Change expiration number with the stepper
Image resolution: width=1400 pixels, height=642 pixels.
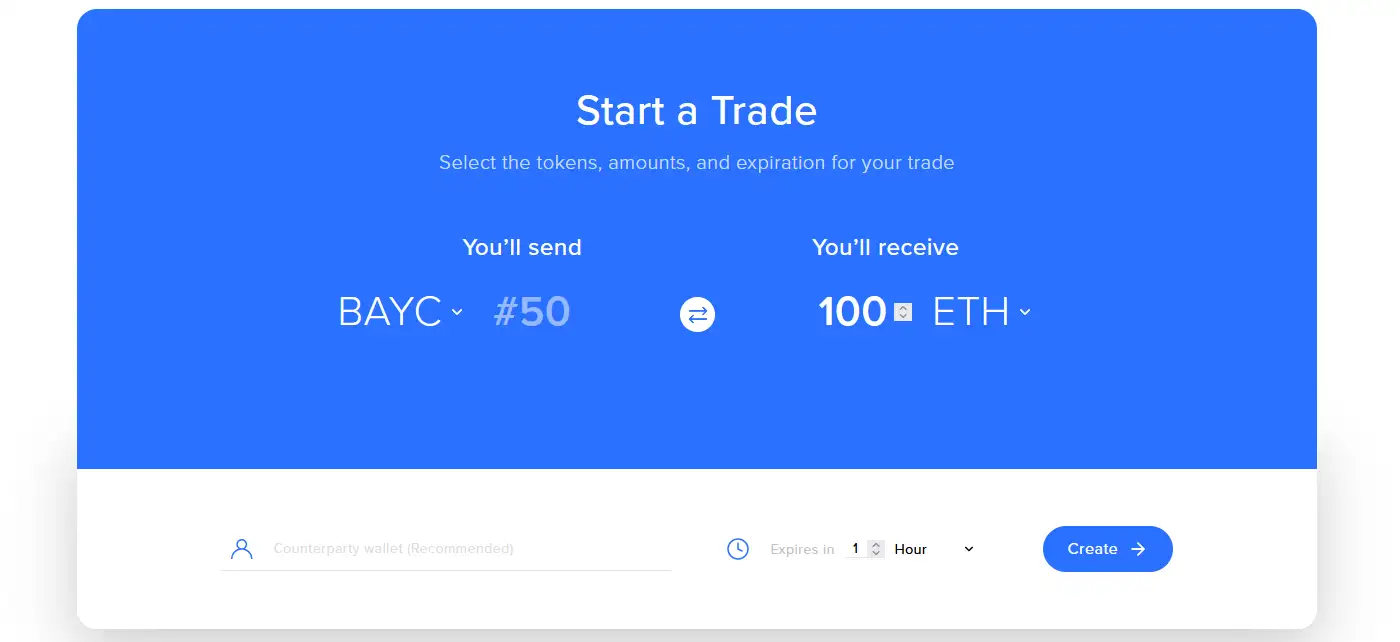pos(876,549)
